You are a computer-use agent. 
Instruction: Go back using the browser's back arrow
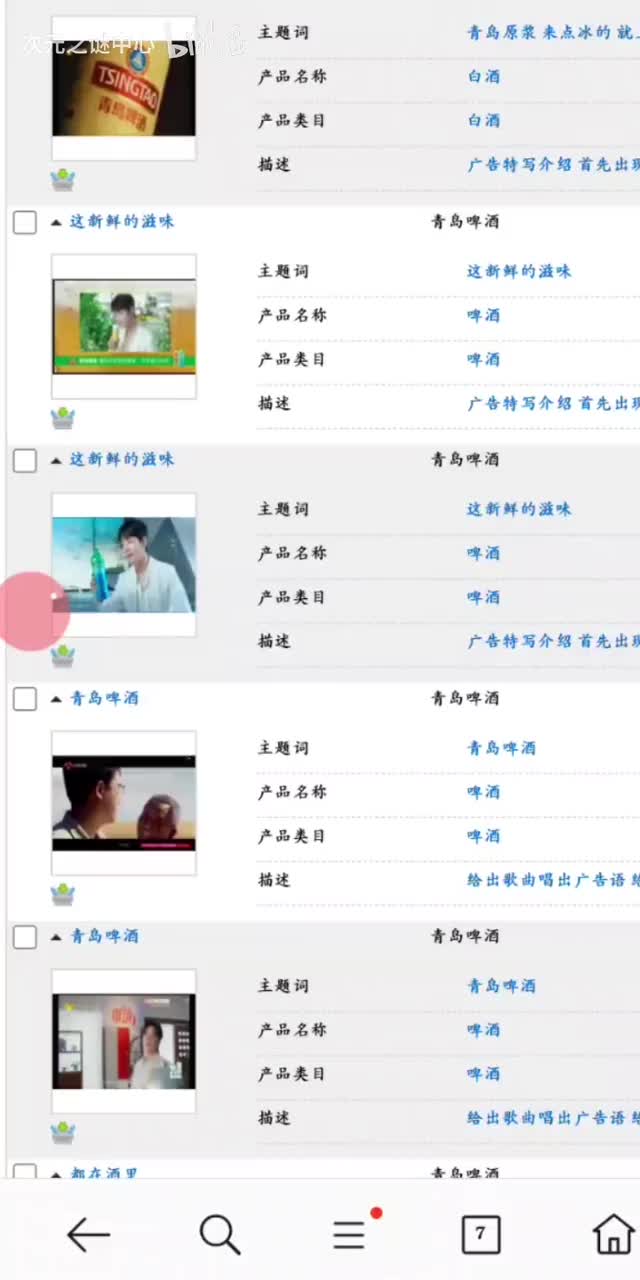pos(88,1236)
